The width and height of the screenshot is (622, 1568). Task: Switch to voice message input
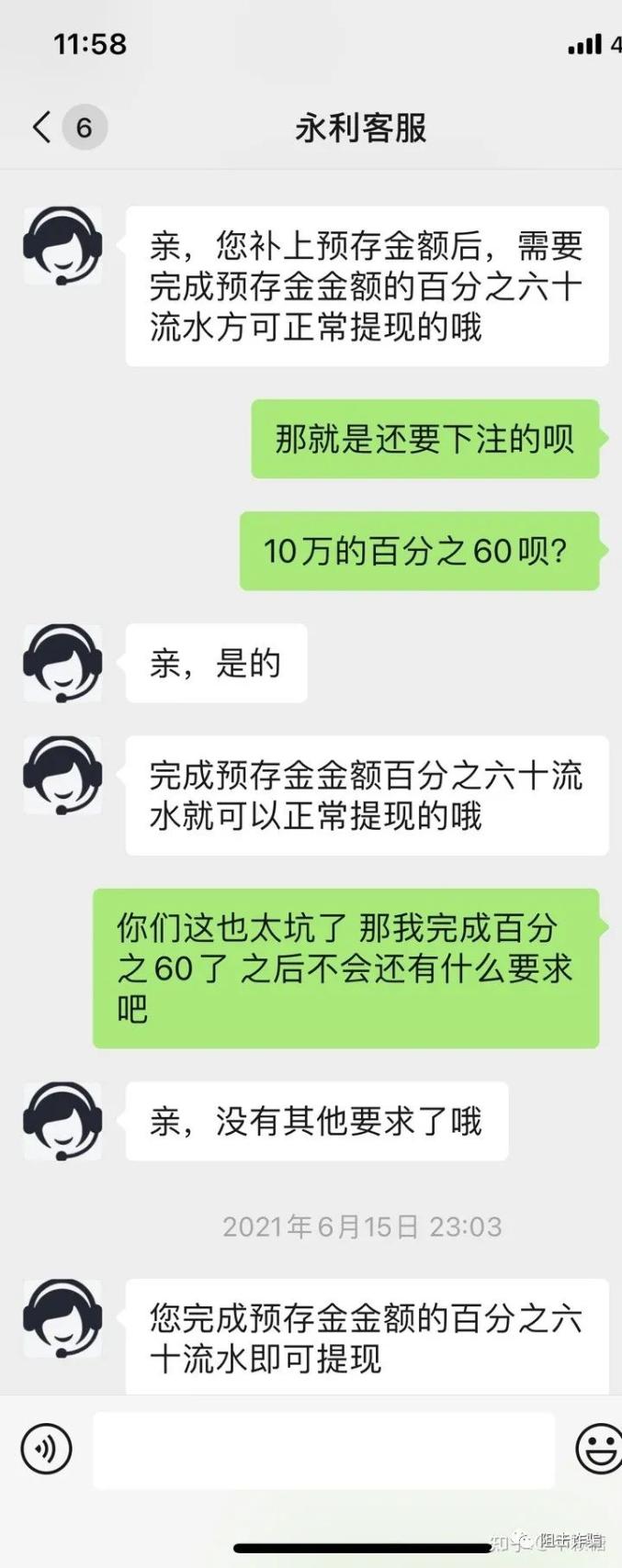click(46, 1450)
